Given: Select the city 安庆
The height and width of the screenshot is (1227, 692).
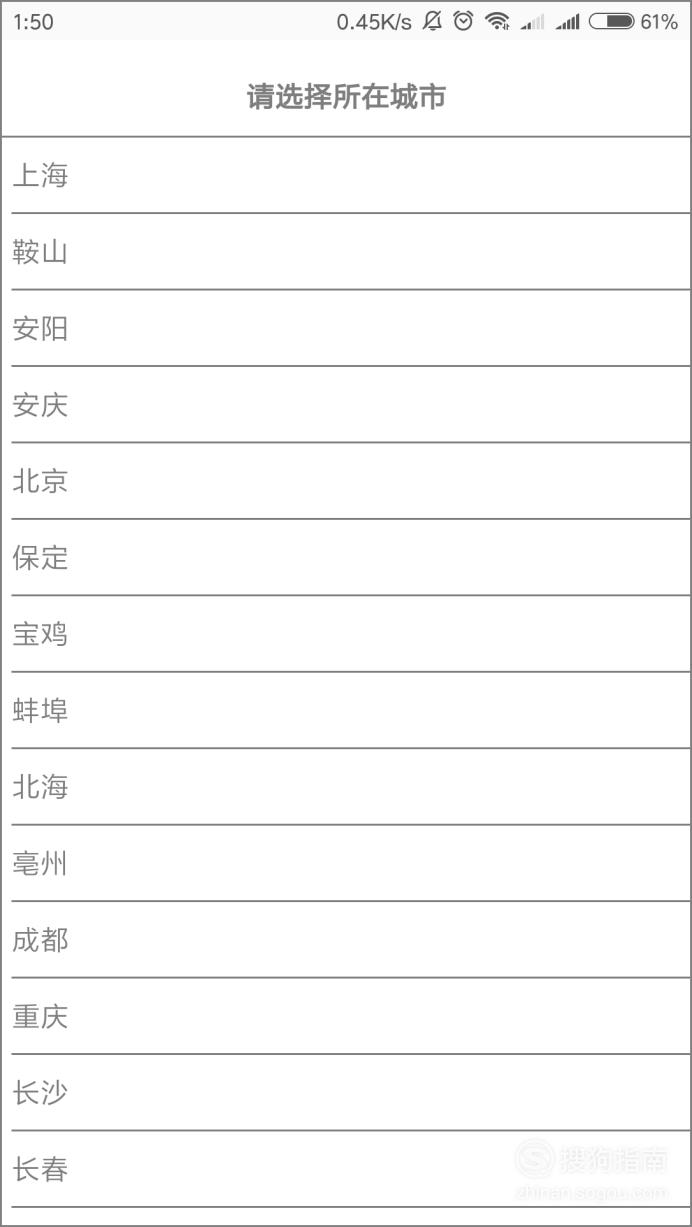Looking at the screenshot, I should [346, 405].
